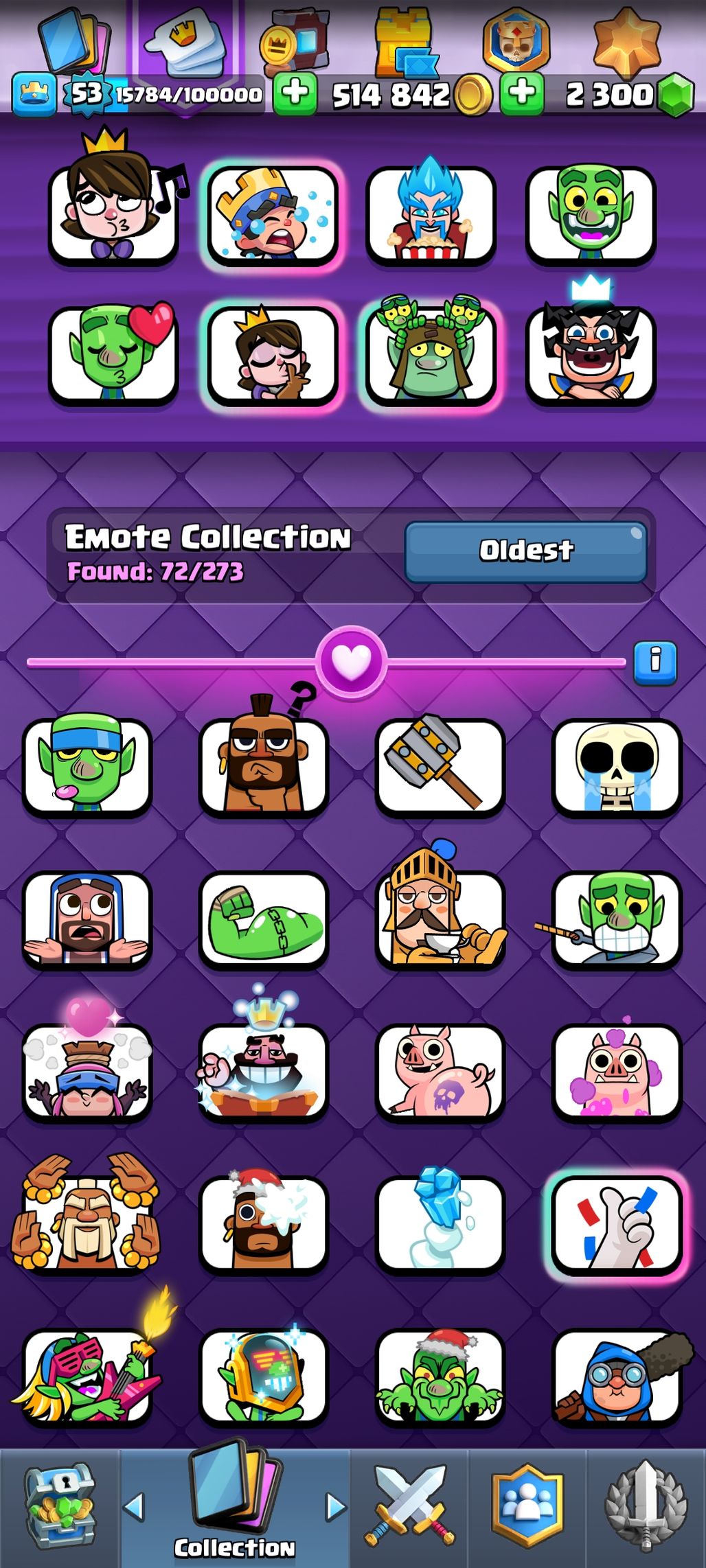
Task: Add more gold with the plus button
Action: click(x=295, y=93)
